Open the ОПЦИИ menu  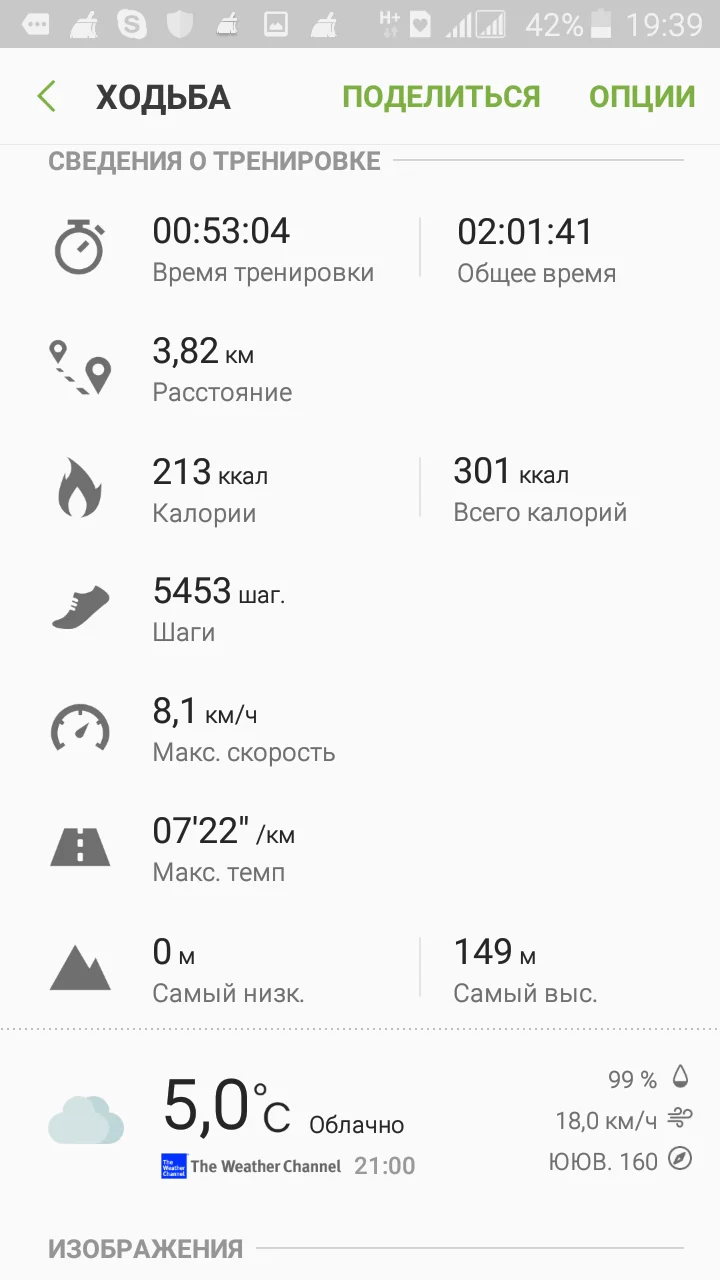tap(641, 97)
